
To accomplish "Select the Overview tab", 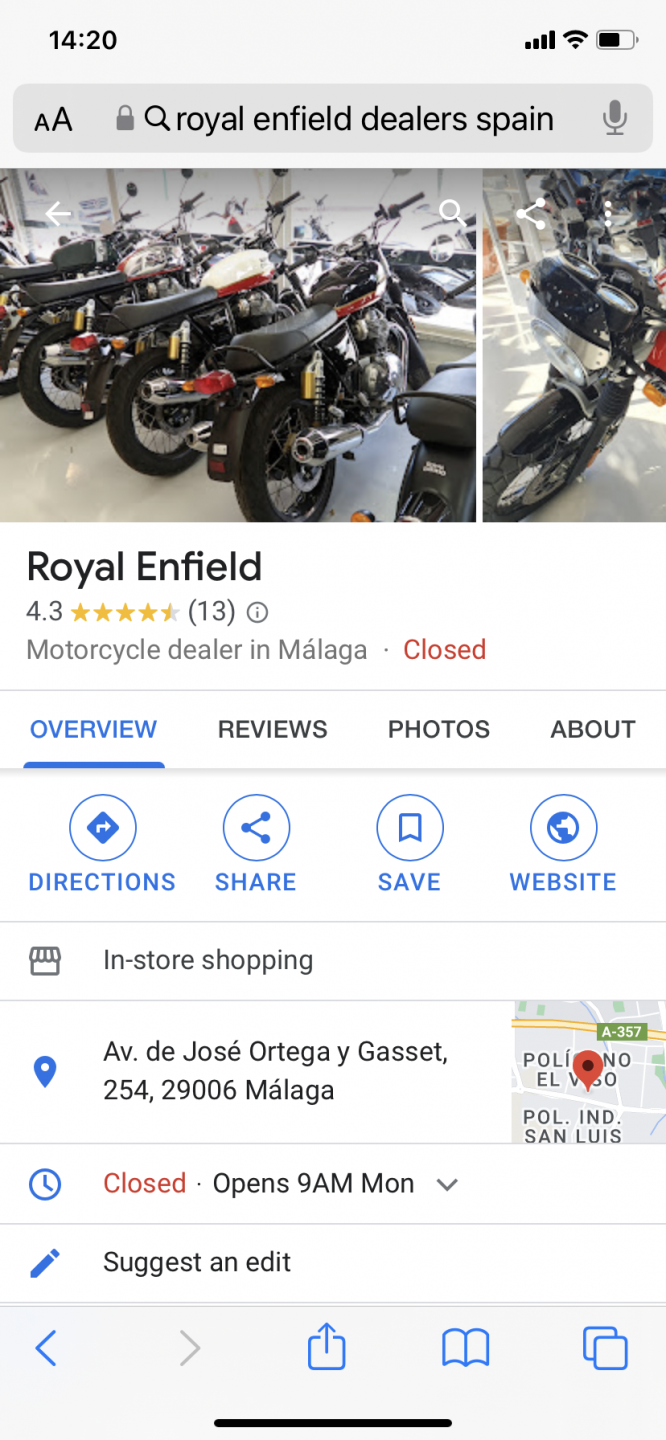I will click(x=93, y=729).
